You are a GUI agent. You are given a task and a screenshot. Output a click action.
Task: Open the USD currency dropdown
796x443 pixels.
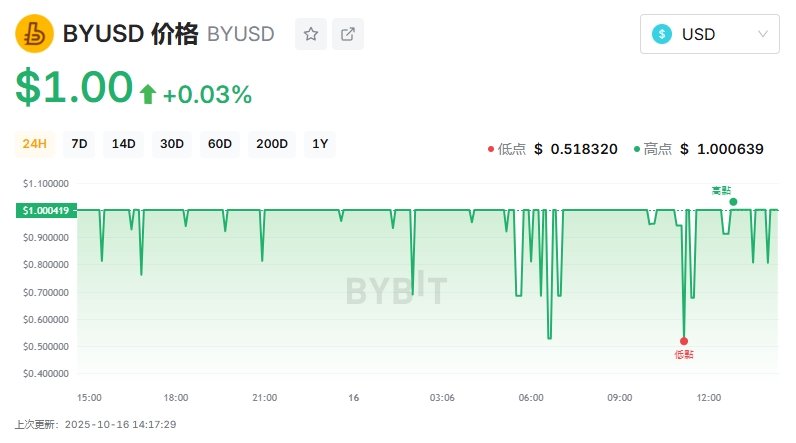coord(709,34)
